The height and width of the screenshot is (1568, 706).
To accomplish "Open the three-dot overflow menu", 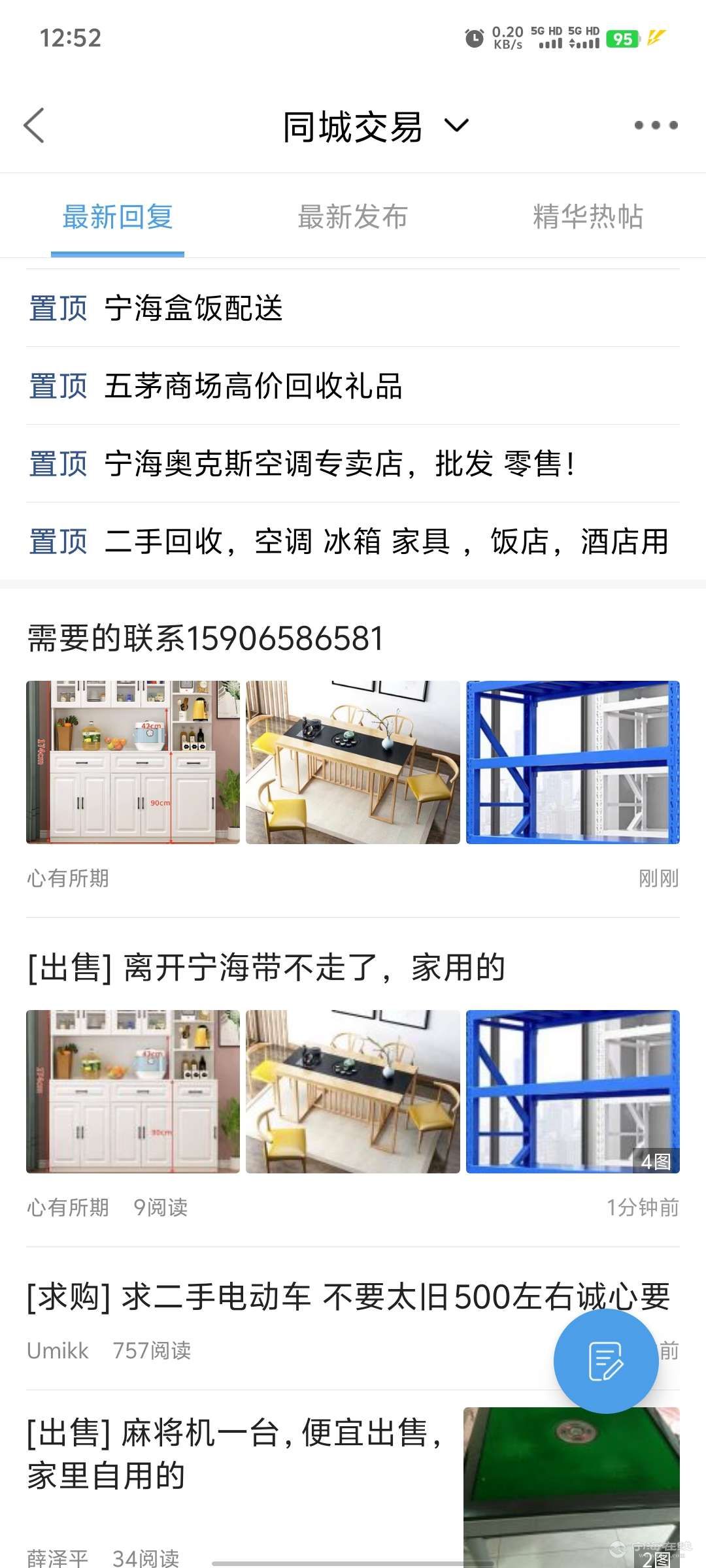I will (x=656, y=125).
